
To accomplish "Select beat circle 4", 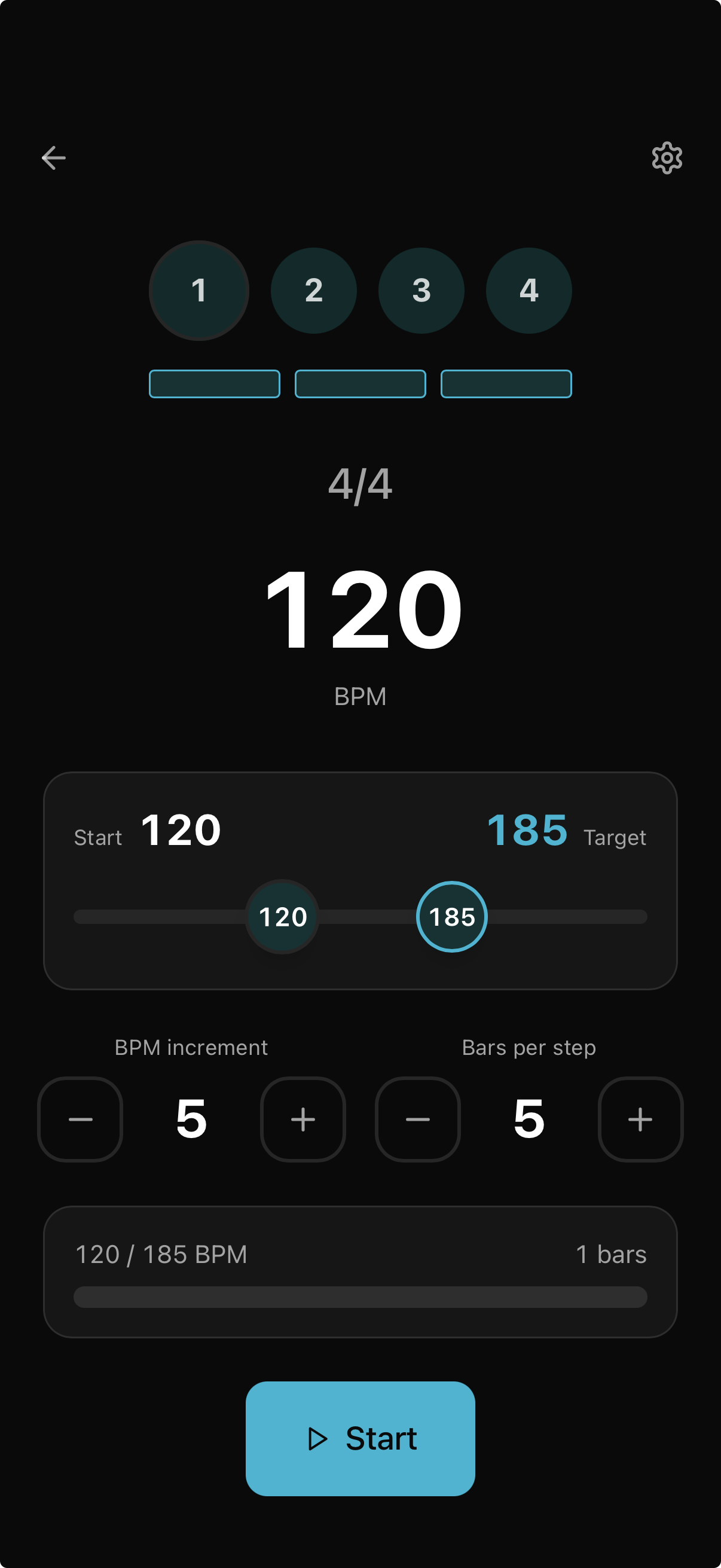I will (528, 292).
